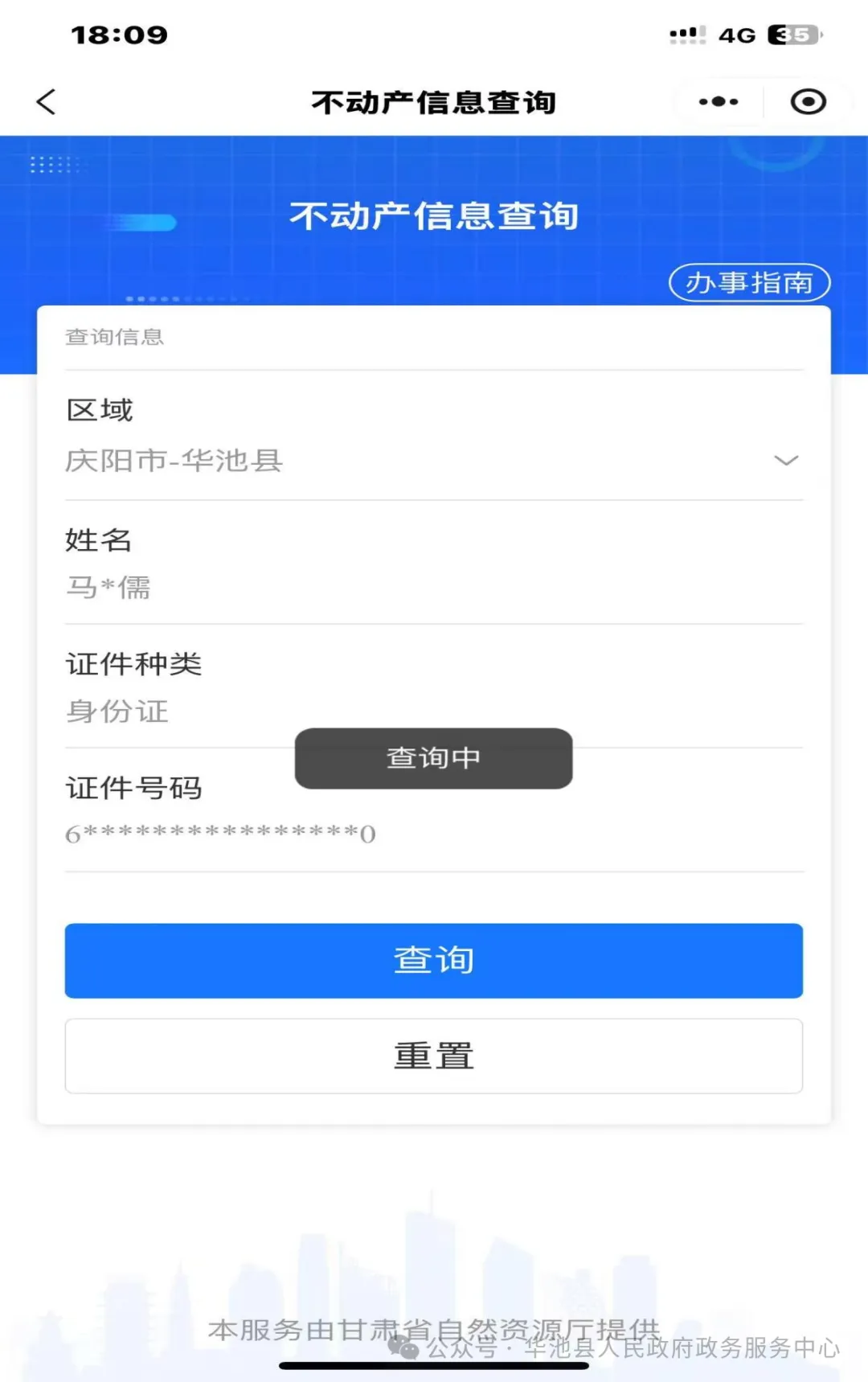
Task: Tap the back arrow icon
Action: point(46,102)
